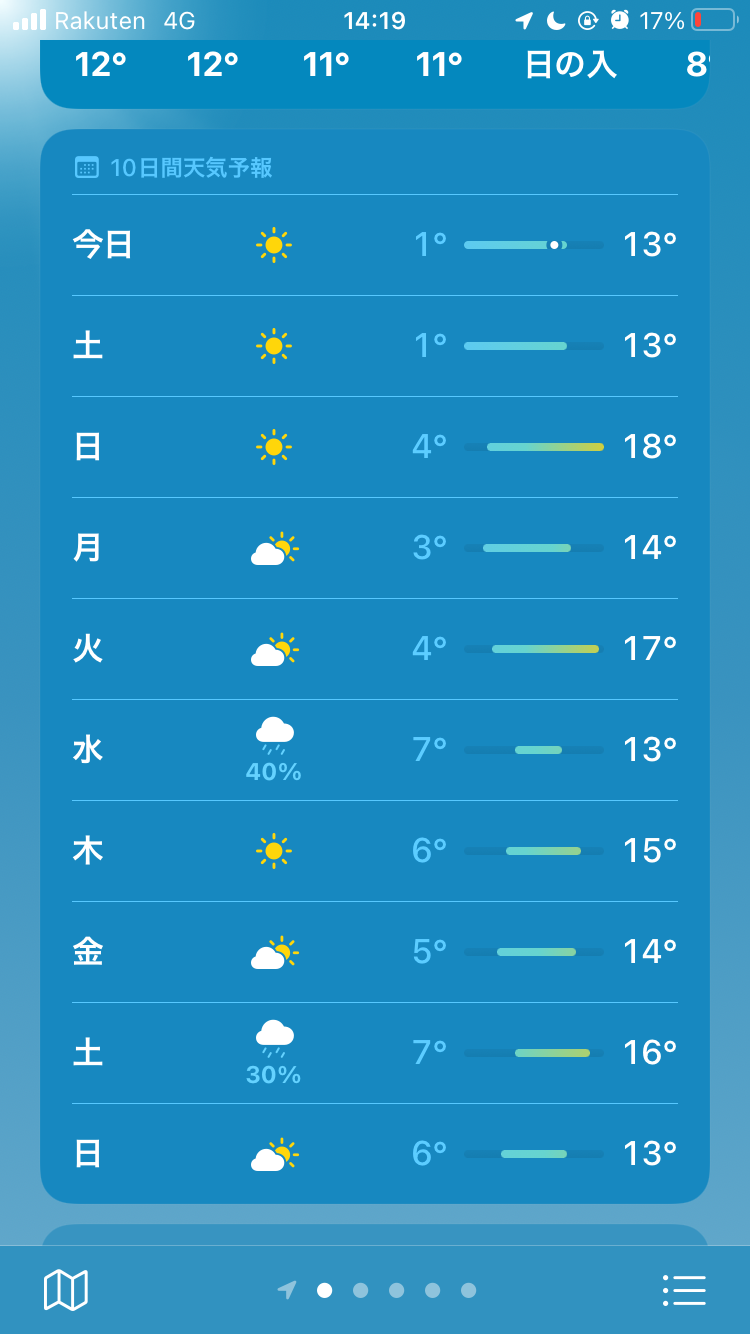Image resolution: width=750 pixels, height=1334 pixels.
Task: Open Saturday (土) forecast with 30% rain
Action: pos(375,1053)
